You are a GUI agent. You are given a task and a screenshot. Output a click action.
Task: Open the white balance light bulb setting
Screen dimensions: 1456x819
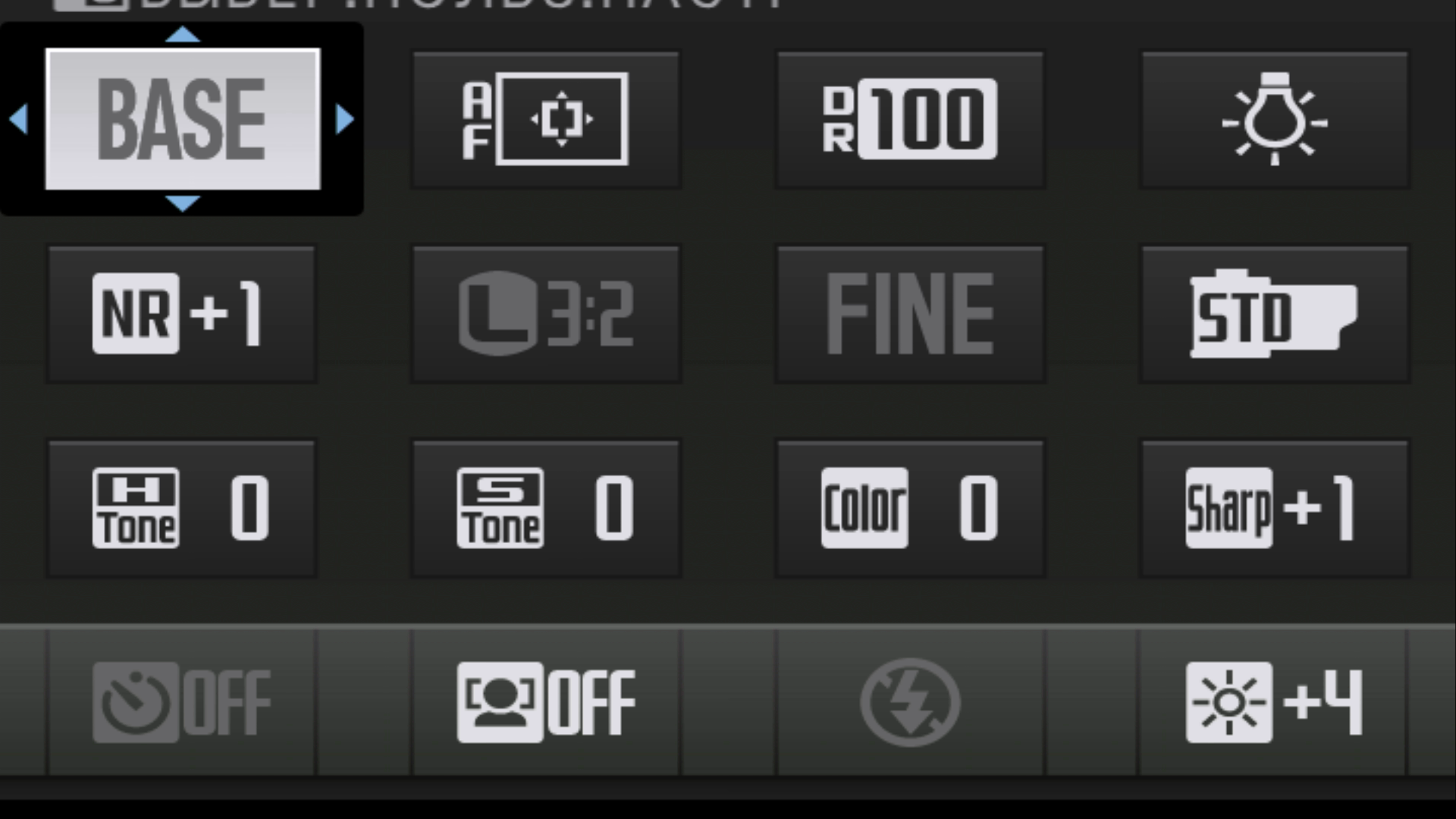tap(1274, 119)
